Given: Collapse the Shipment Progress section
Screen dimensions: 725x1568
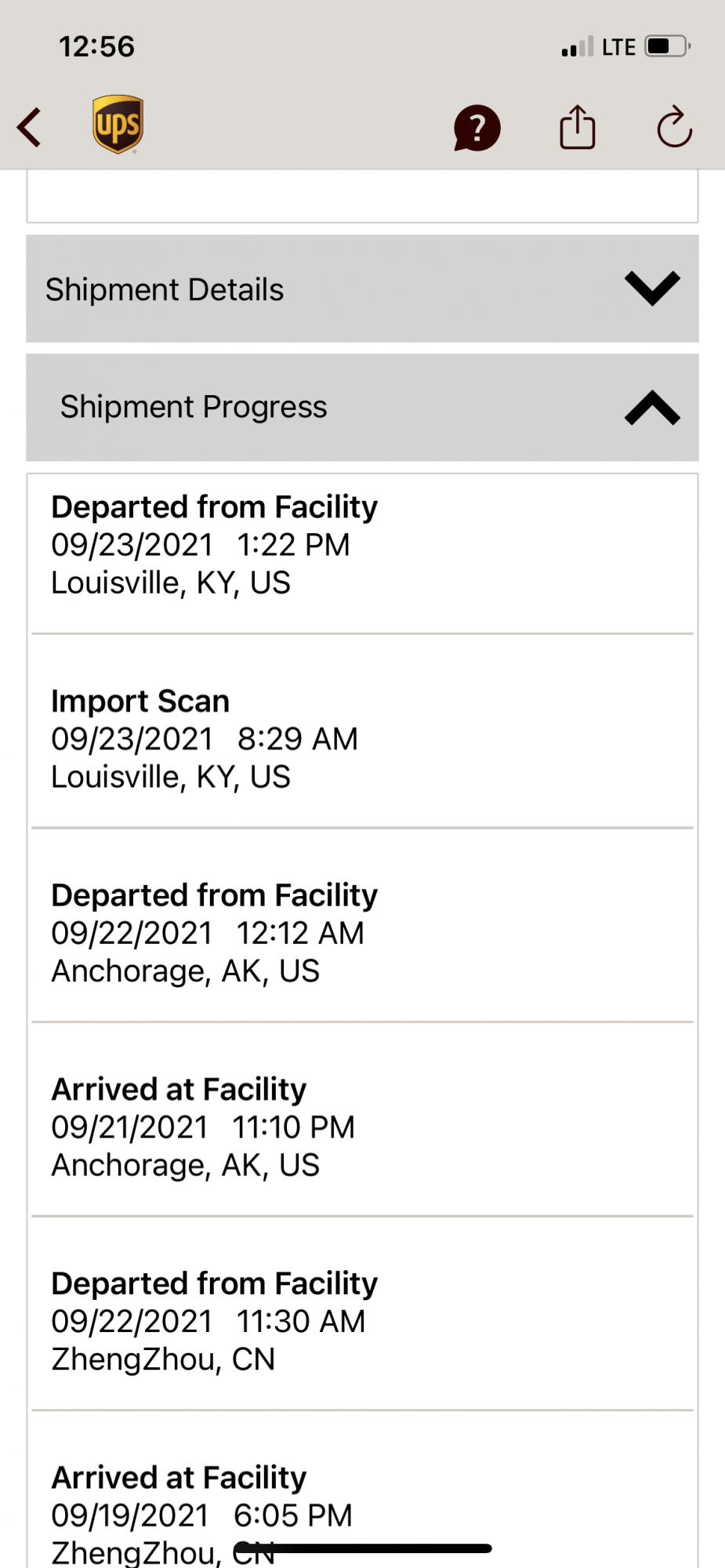Looking at the screenshot, I should click(651, 408).
